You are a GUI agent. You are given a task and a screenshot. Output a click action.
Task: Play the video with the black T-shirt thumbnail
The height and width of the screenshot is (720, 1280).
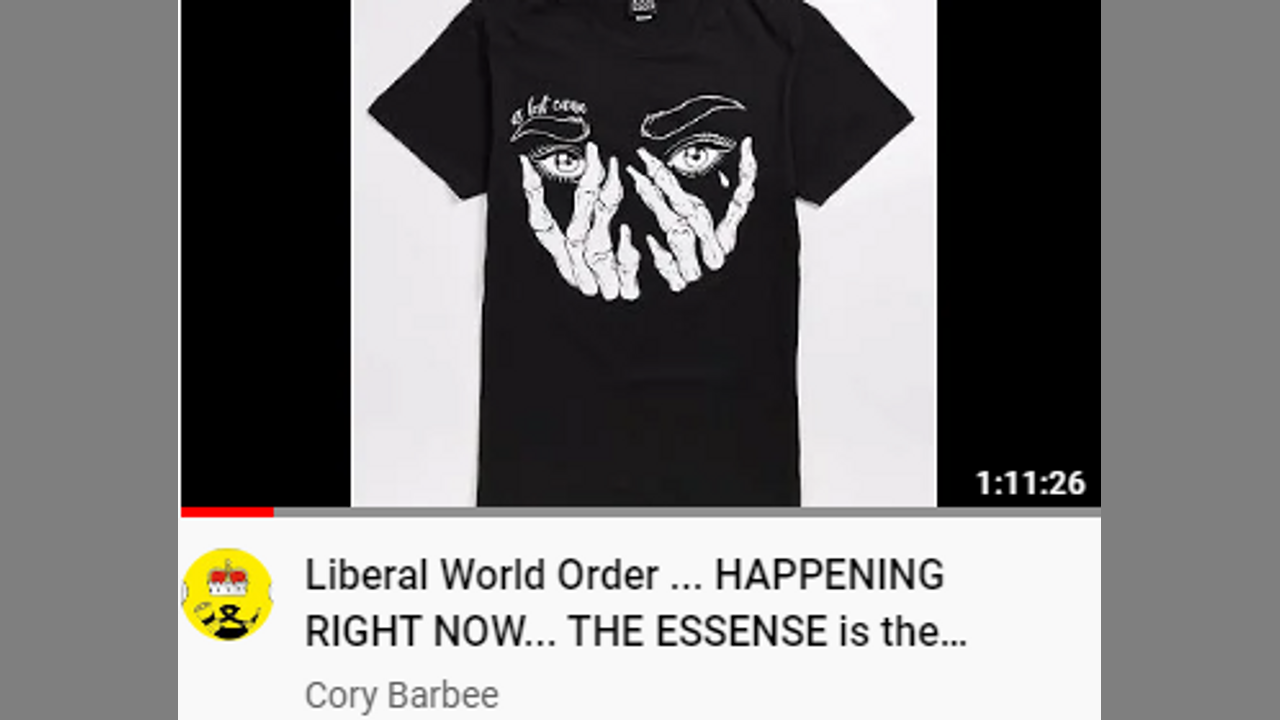click(640, 255)
